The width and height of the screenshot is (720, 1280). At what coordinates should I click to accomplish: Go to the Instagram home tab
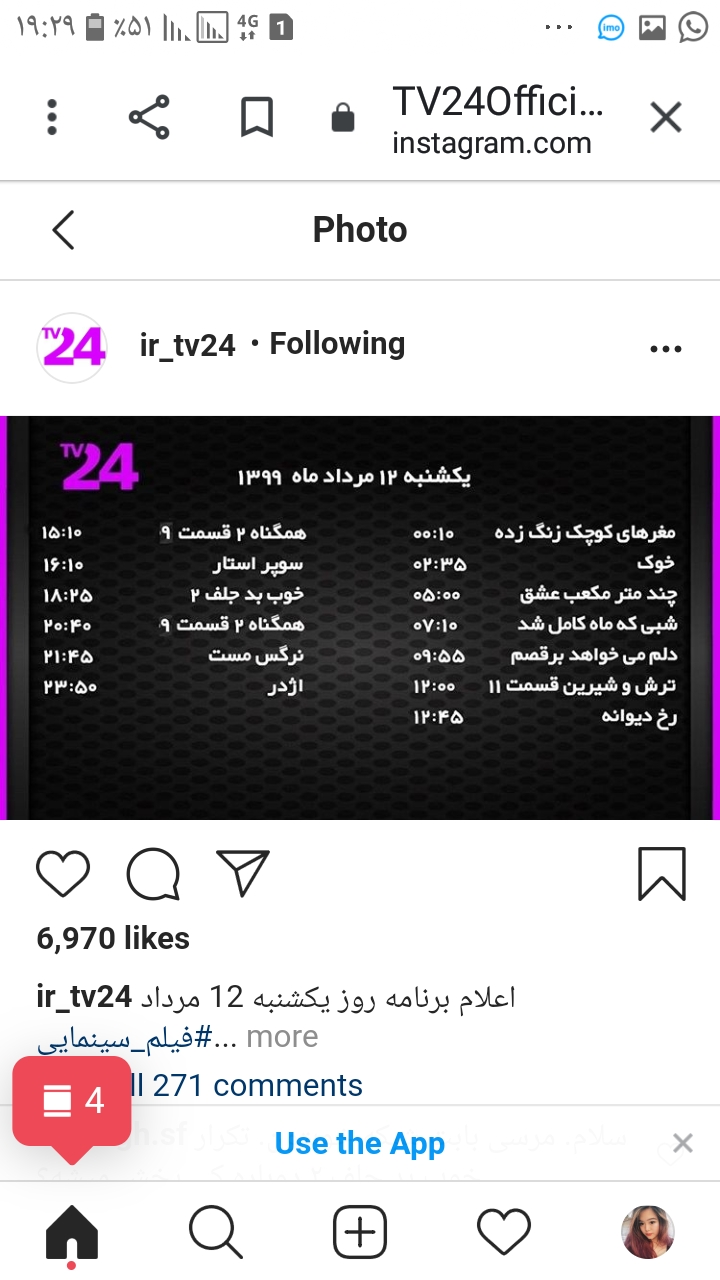point(72,1232)
